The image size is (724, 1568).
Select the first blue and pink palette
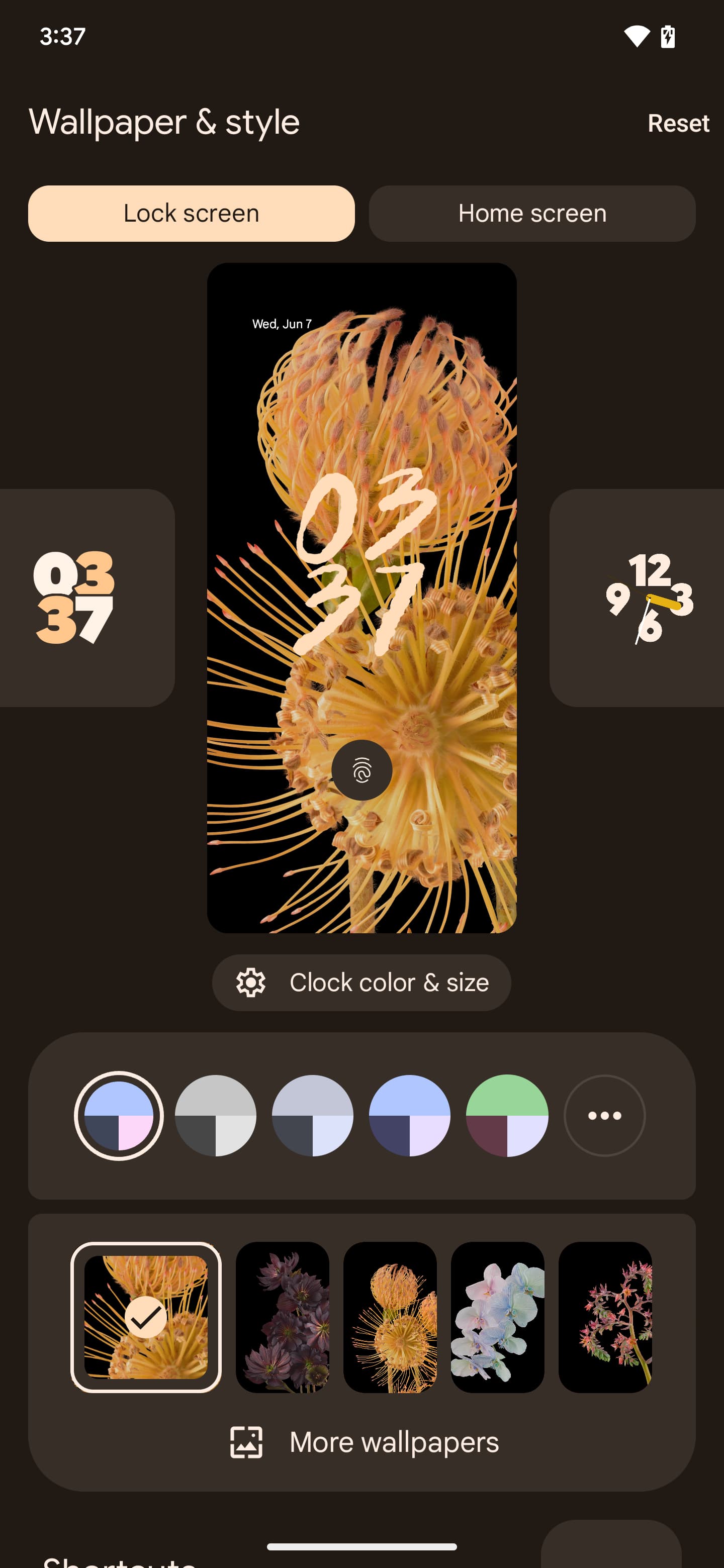click(119, 1115)
